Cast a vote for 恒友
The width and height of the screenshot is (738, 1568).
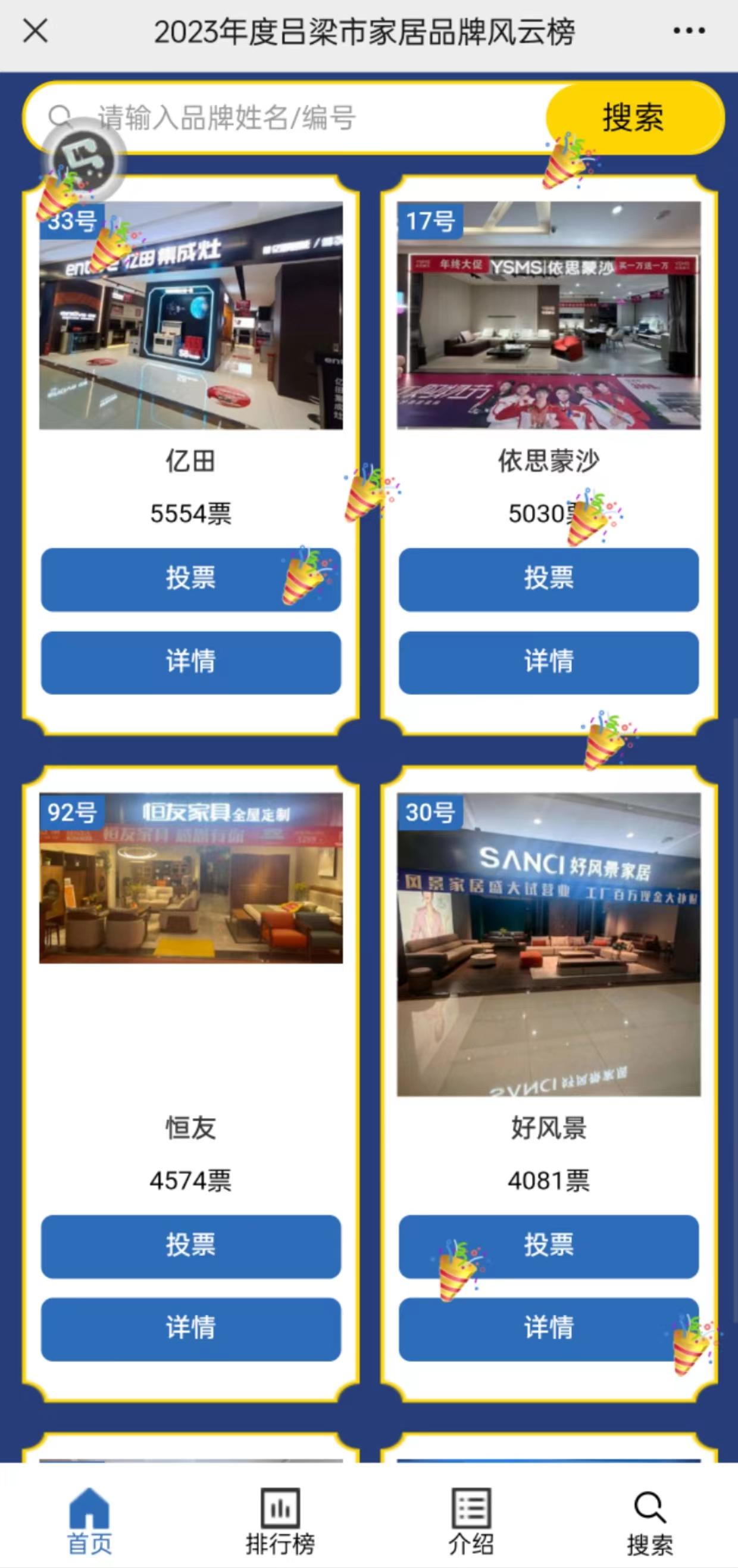tap(190, 1246)
